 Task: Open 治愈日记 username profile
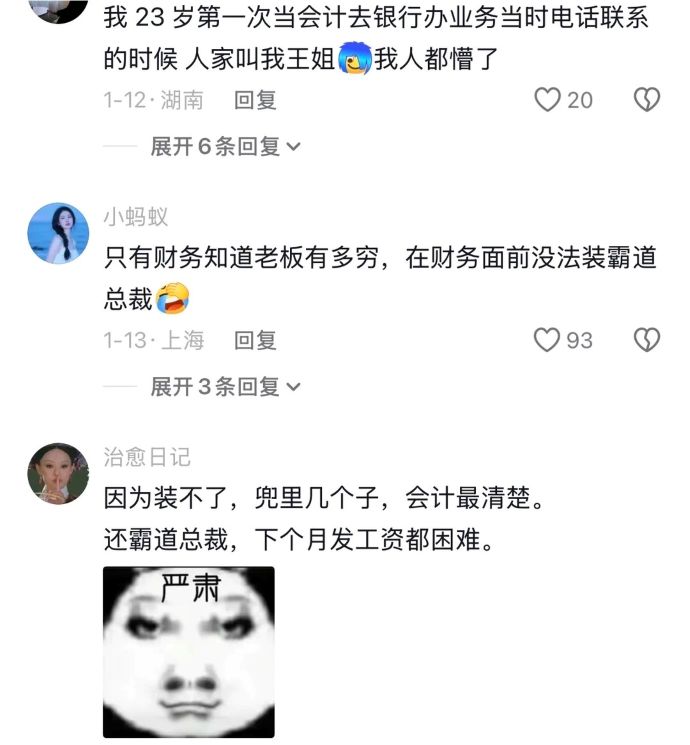coord(147,457)
